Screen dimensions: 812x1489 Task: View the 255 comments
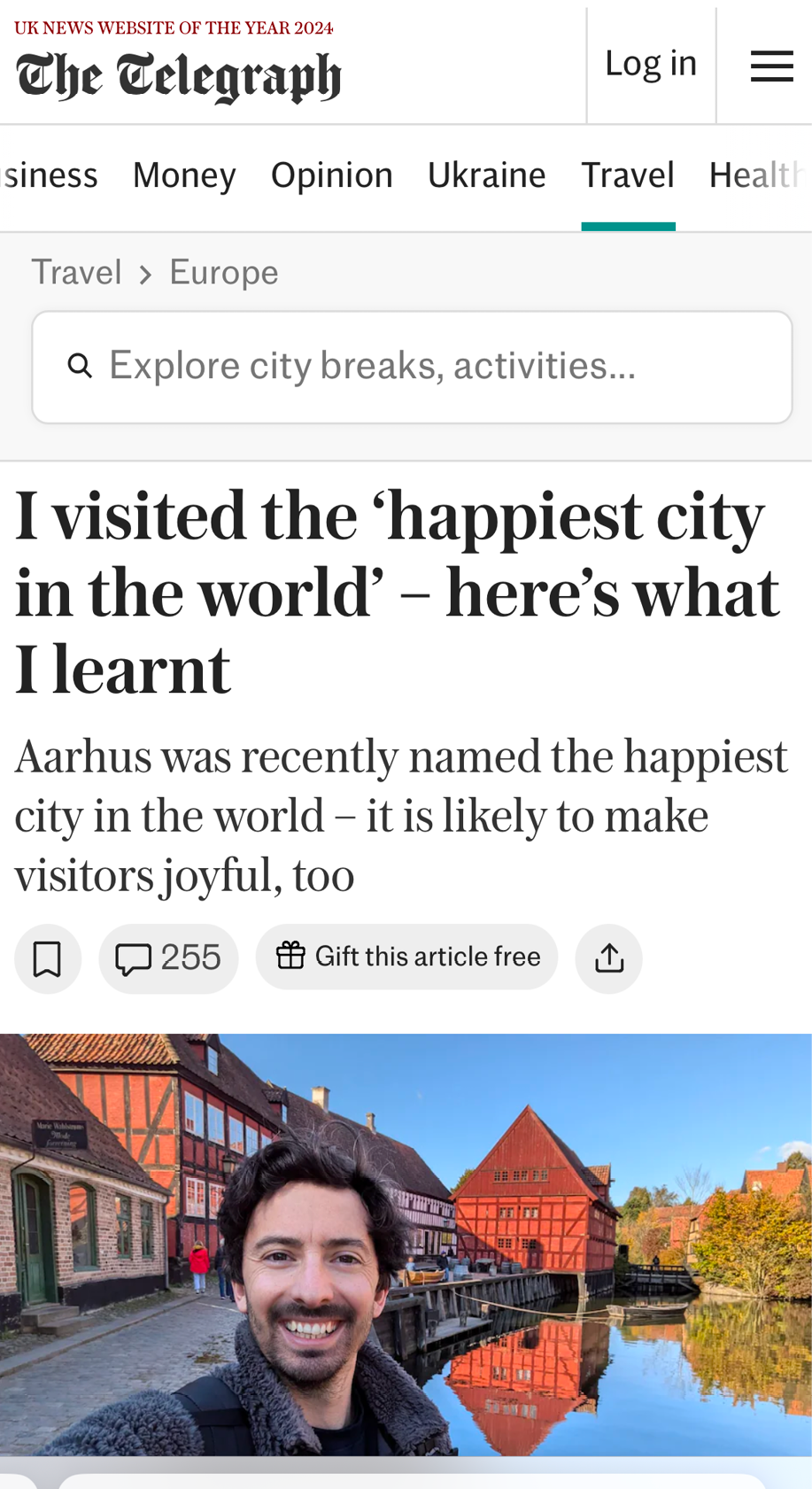coord(168,958)
